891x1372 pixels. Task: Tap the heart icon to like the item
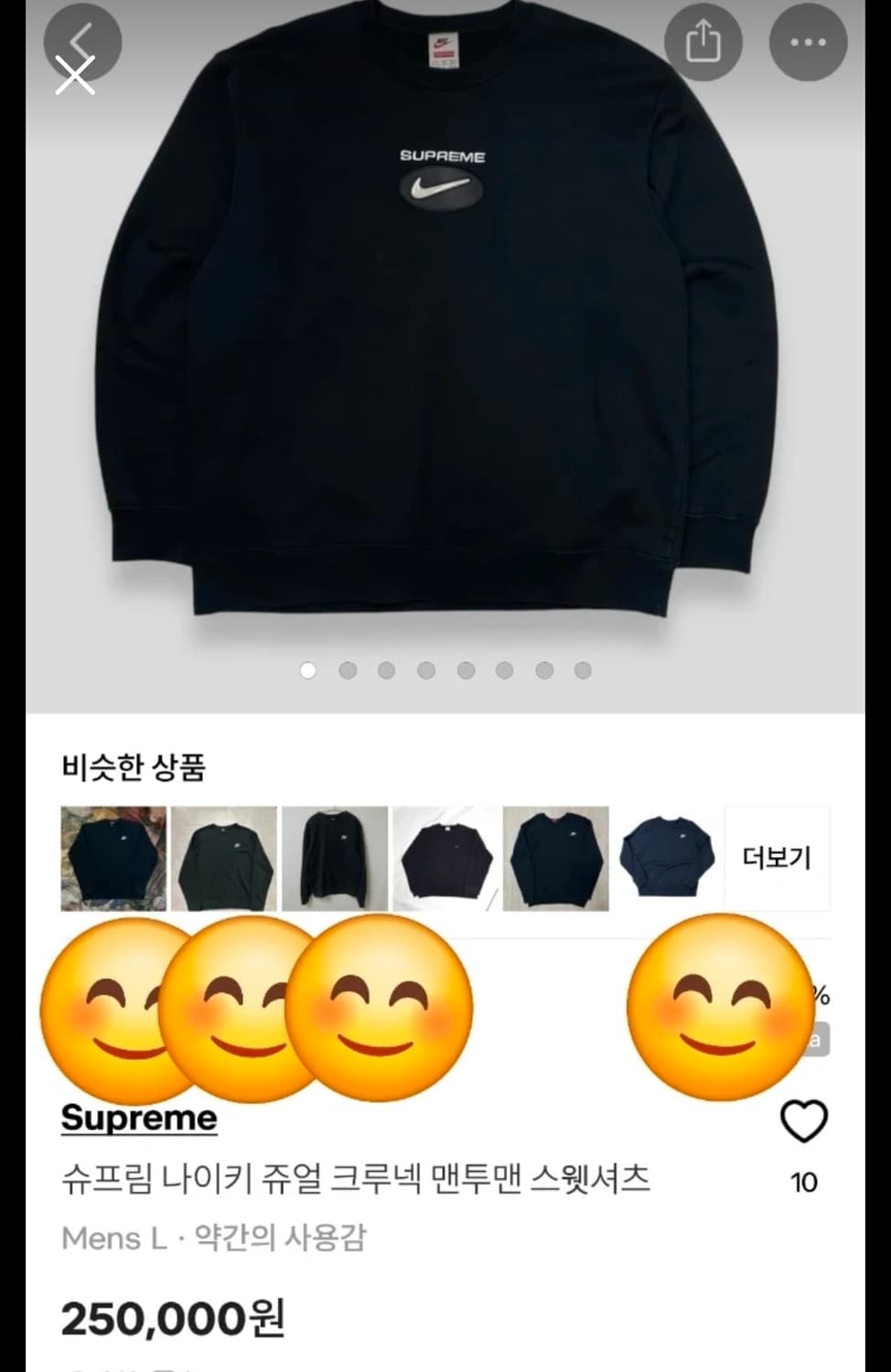pyautogui.click(x=803, y=1120)
